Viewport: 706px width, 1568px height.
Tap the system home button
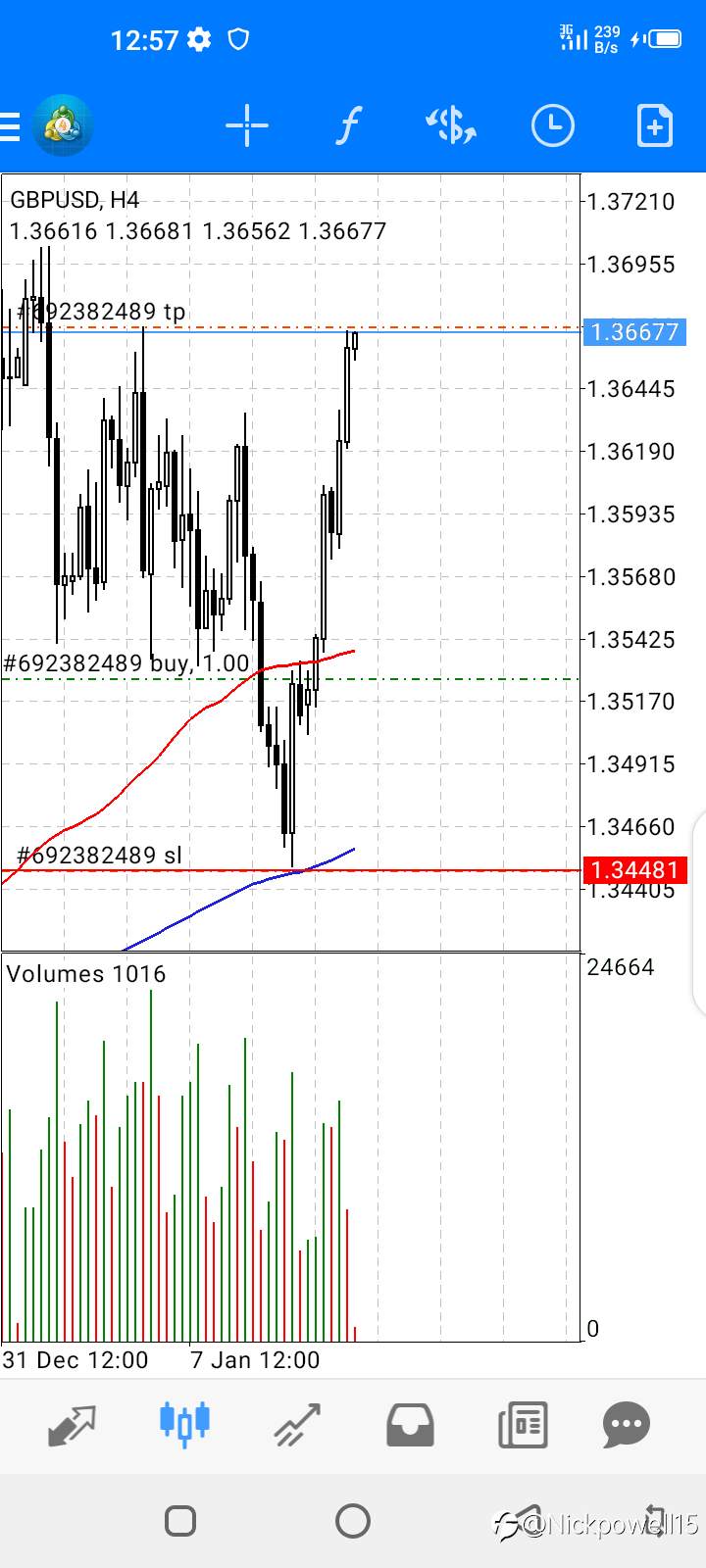pyautogui.click(x=353, y=1521)
